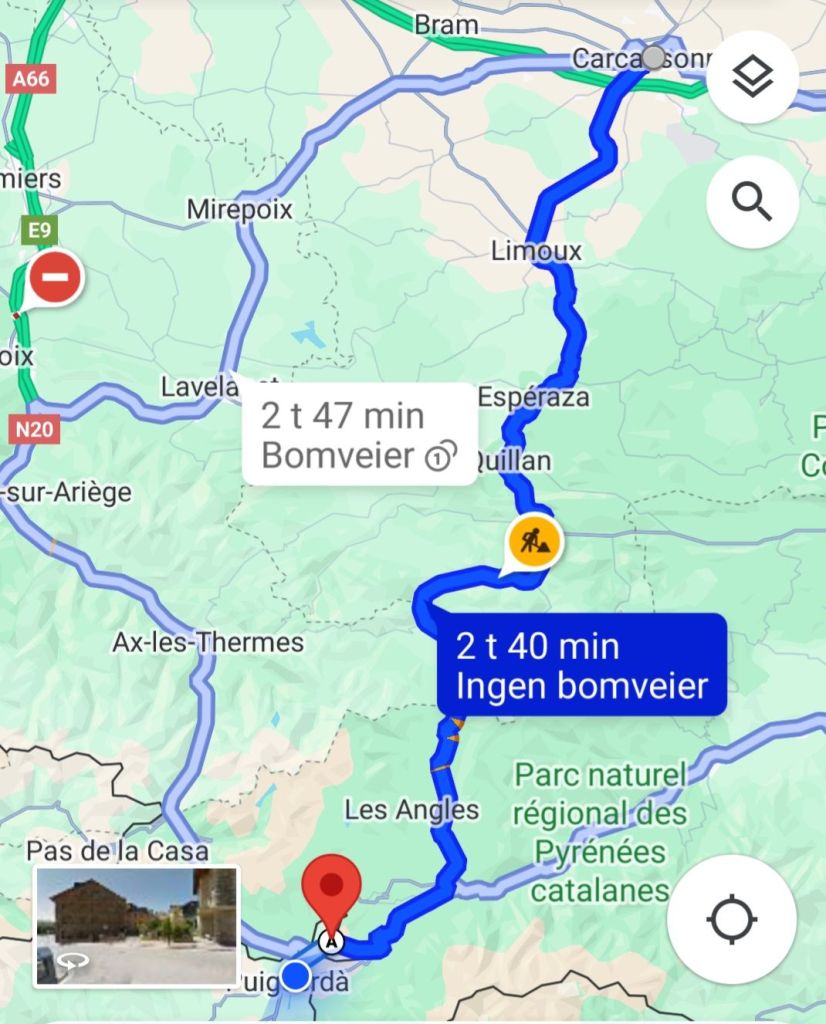Open the Street View thumbnail
Viewport: 826px width, 1024px height.
[x=137, y=926]
